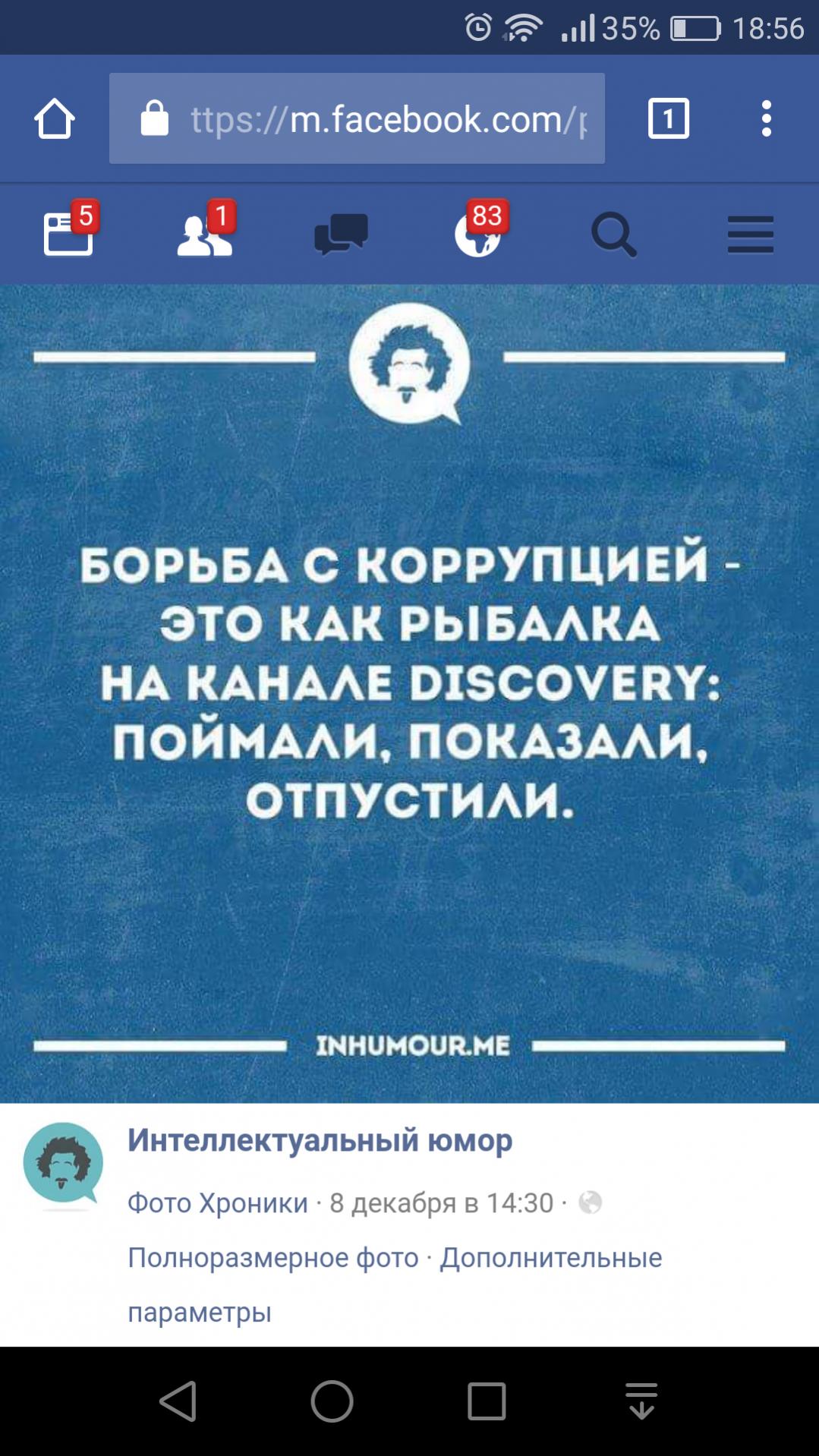Image resolution: width=819 pixels, height=1456 pixels.
Task: Open the Facebook hamburger menu
Action: pyautogui.click(x=751, y=234)
